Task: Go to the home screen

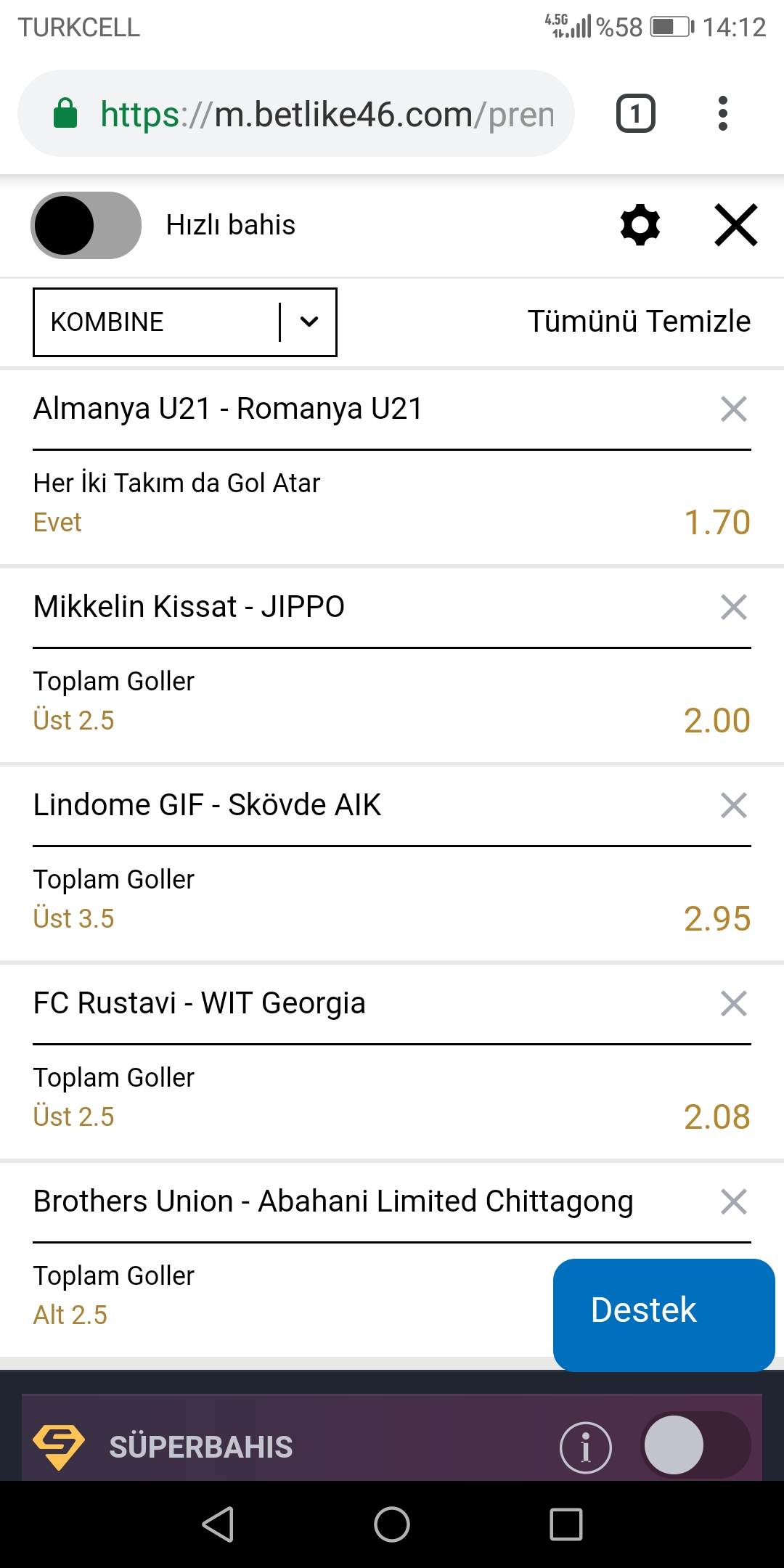Action: (392, 1524)
